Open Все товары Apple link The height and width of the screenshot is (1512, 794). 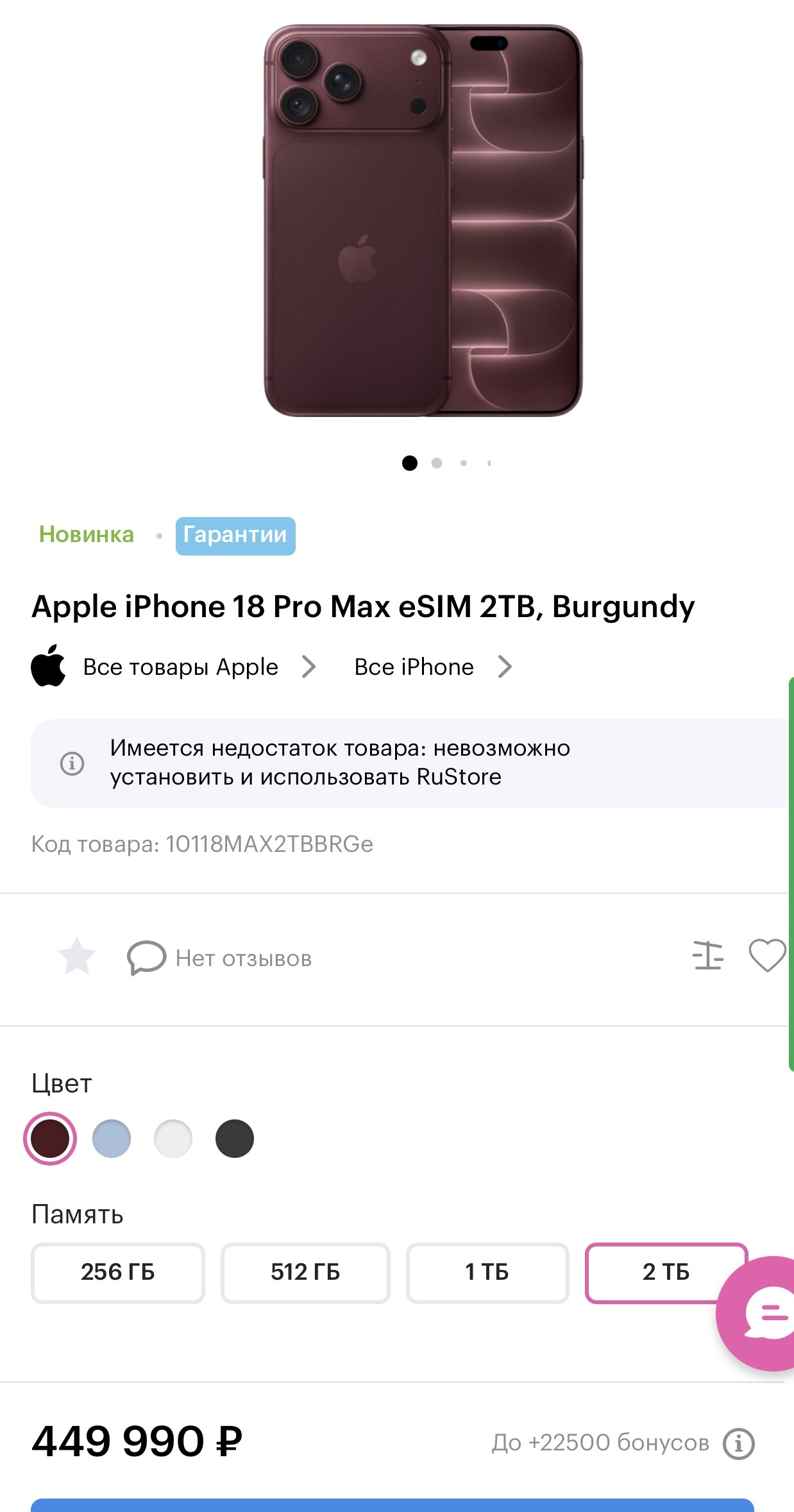(181, 667)
